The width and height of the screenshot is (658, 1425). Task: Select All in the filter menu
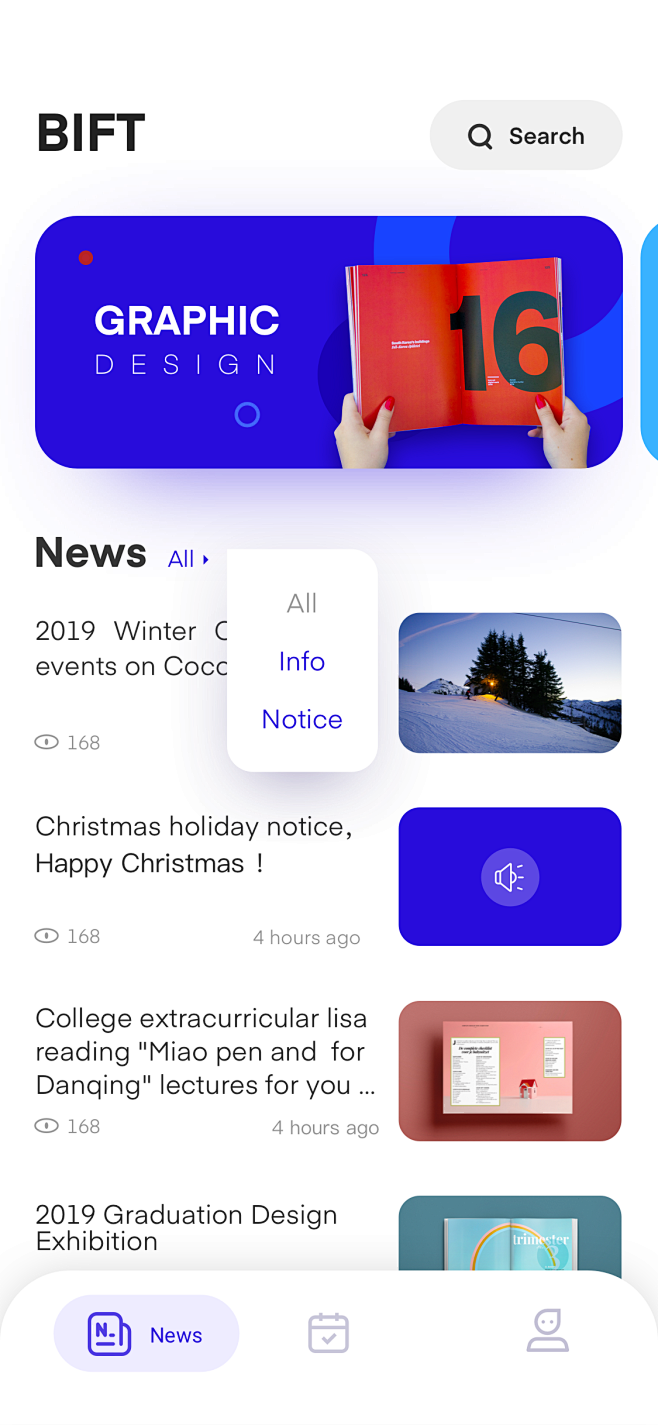[302, 603]
